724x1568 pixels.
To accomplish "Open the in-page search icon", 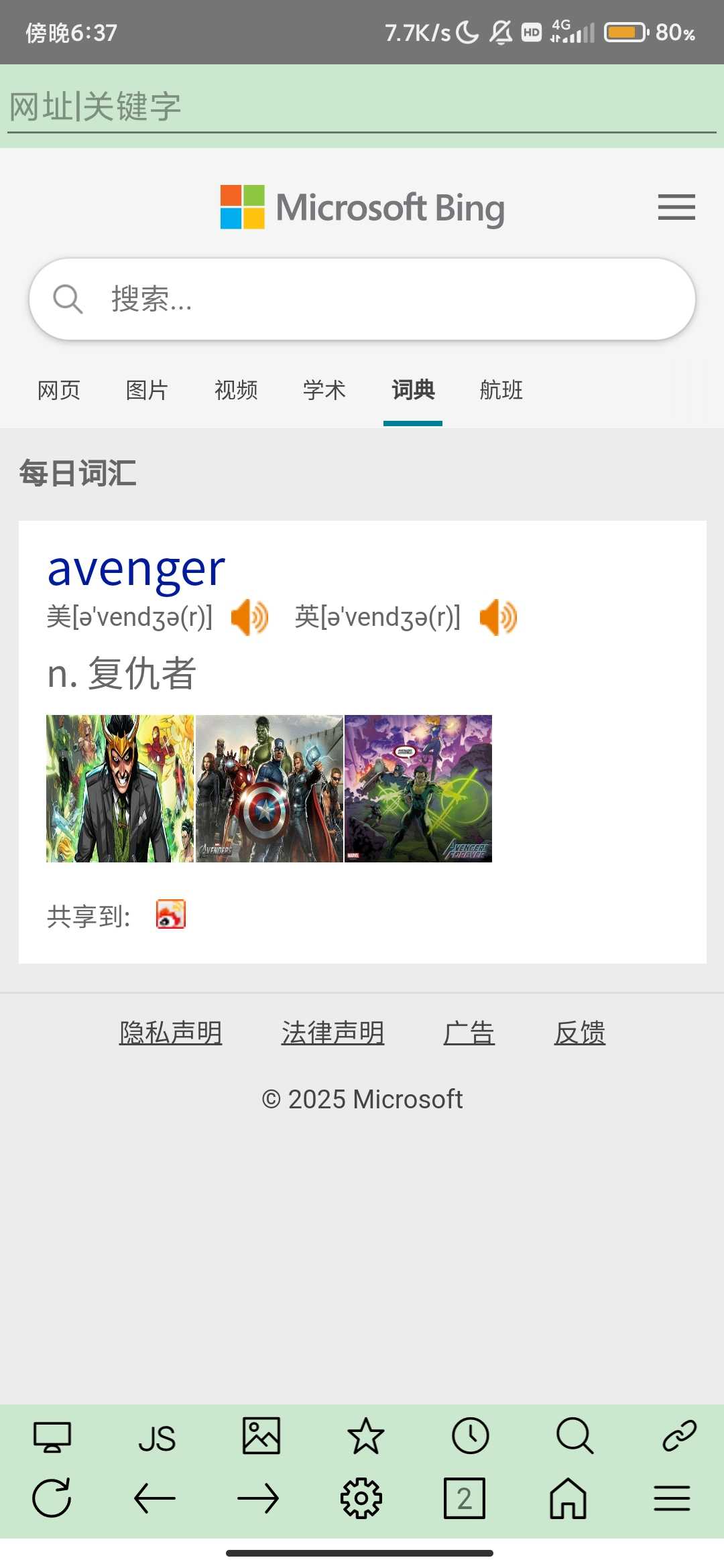I will click(x=573, y=1435).
